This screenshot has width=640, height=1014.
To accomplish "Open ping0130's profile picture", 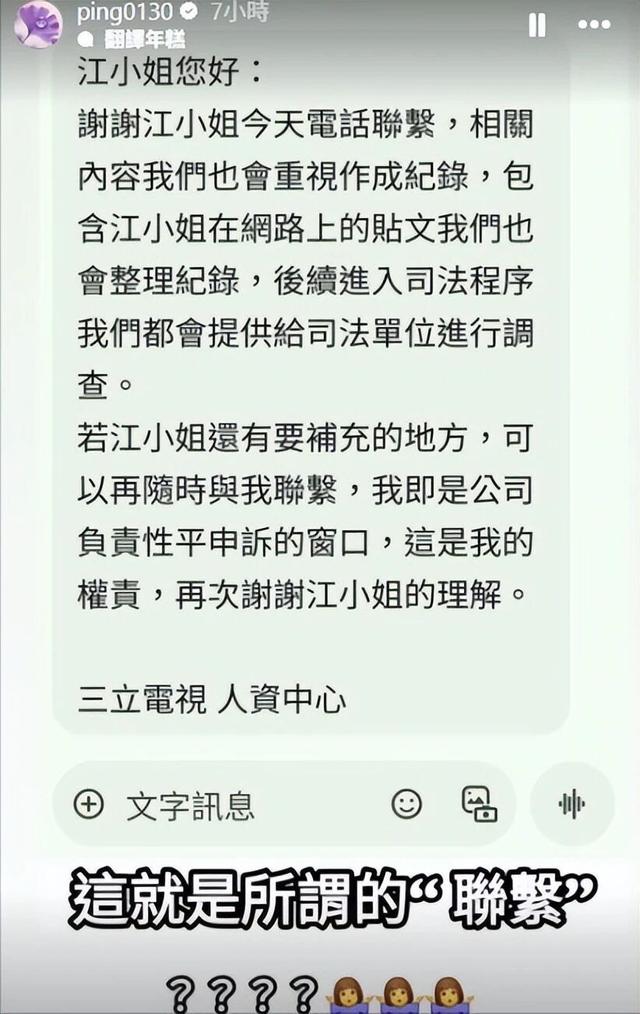I will coord(38,25).
